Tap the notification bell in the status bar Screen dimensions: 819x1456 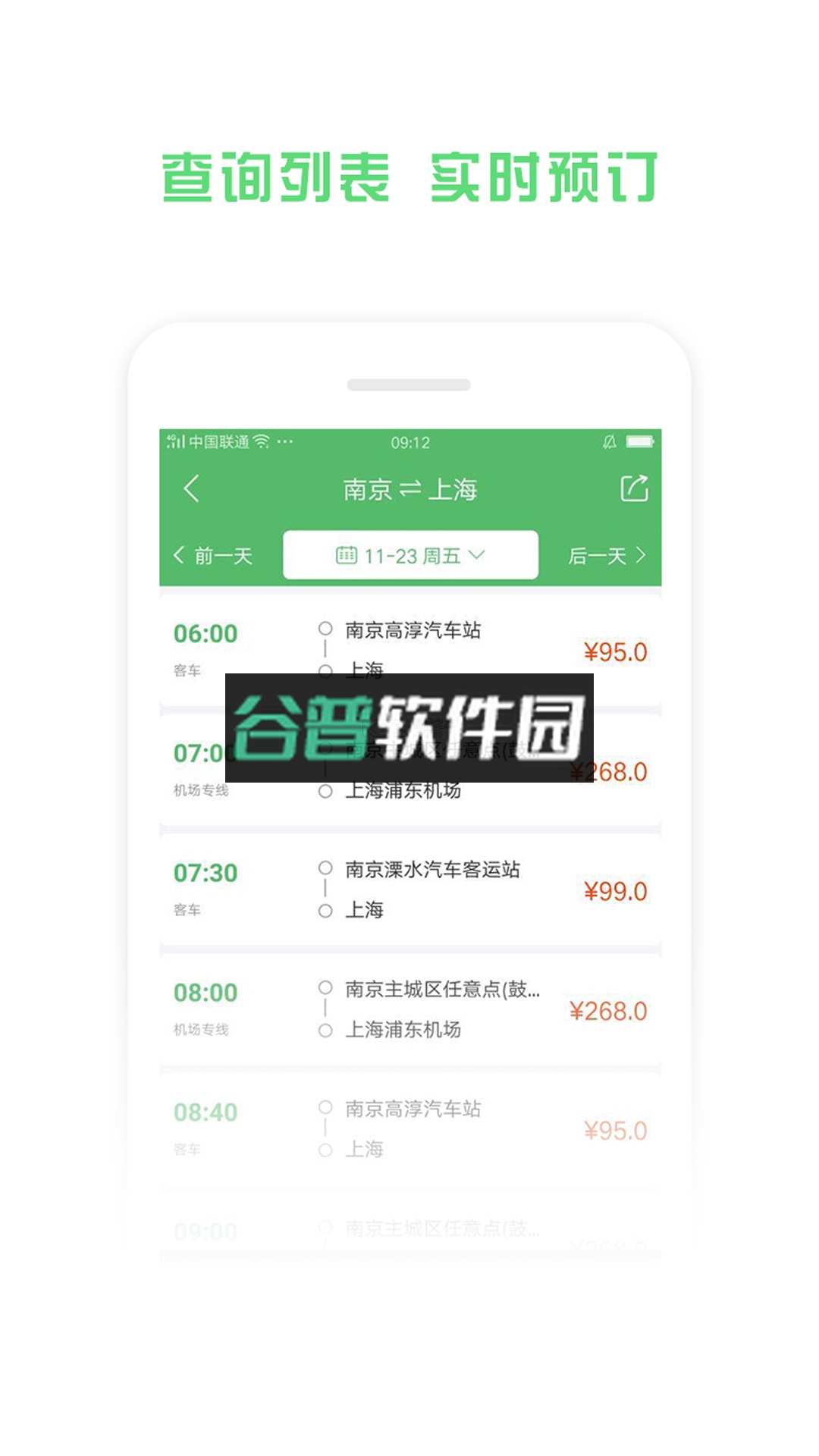coord(609,442)
